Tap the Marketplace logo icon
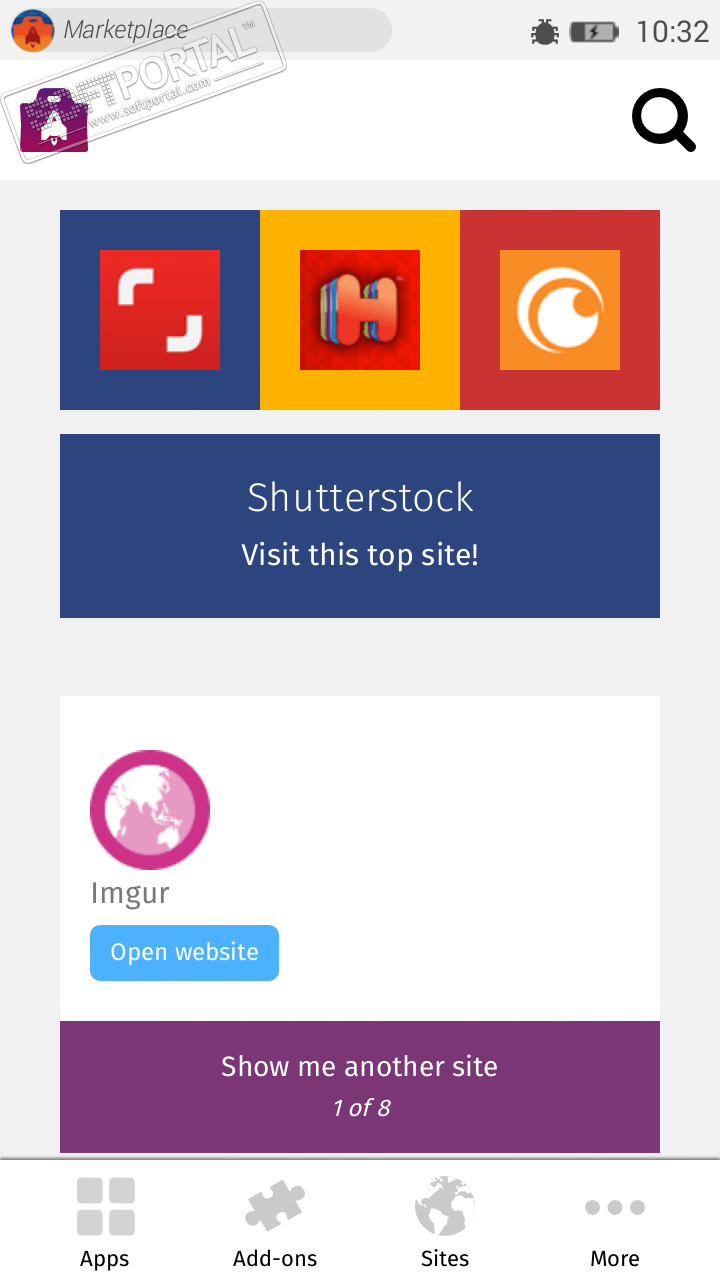Image resolution: width=720 pixels, height=1280 pixels. (x=54, y=121)
